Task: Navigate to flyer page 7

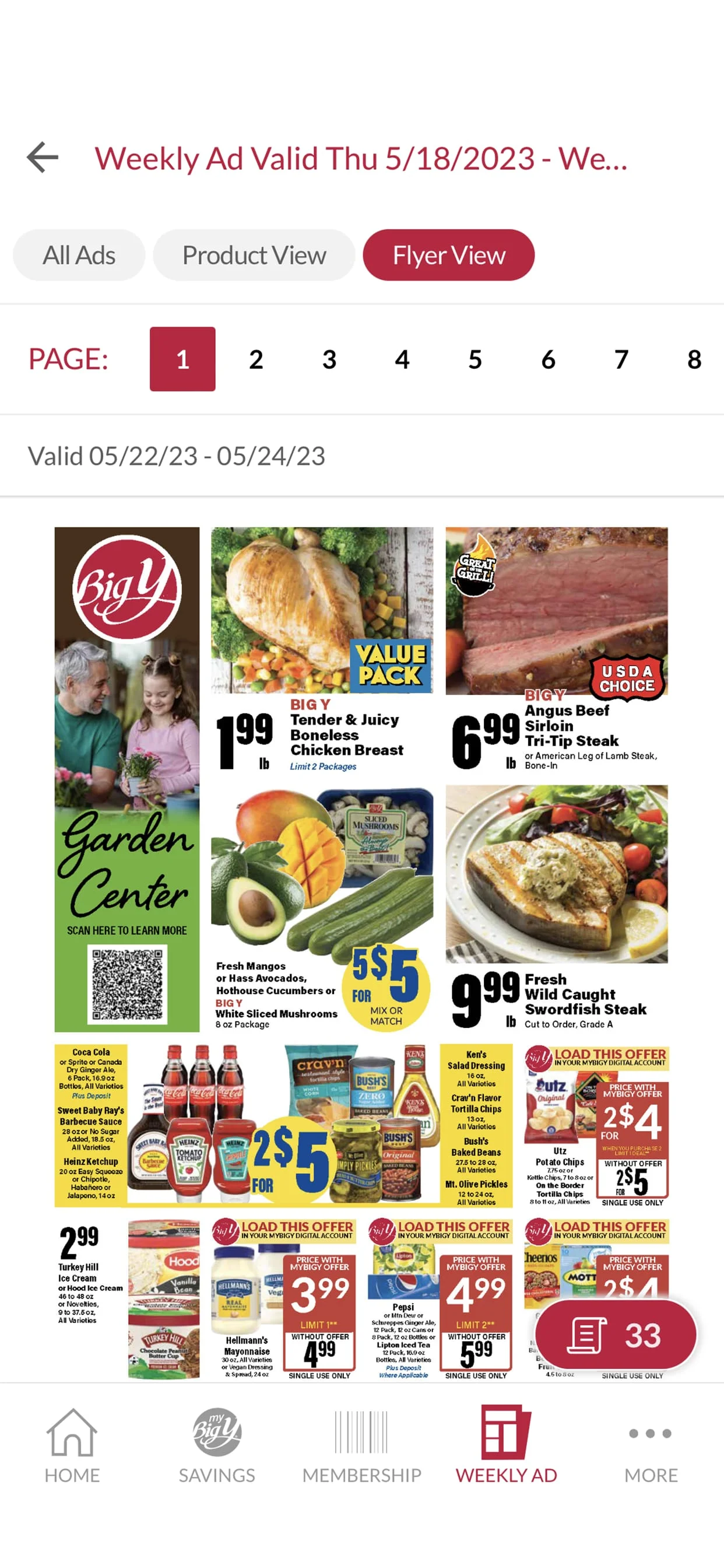Action: point(621,359)
